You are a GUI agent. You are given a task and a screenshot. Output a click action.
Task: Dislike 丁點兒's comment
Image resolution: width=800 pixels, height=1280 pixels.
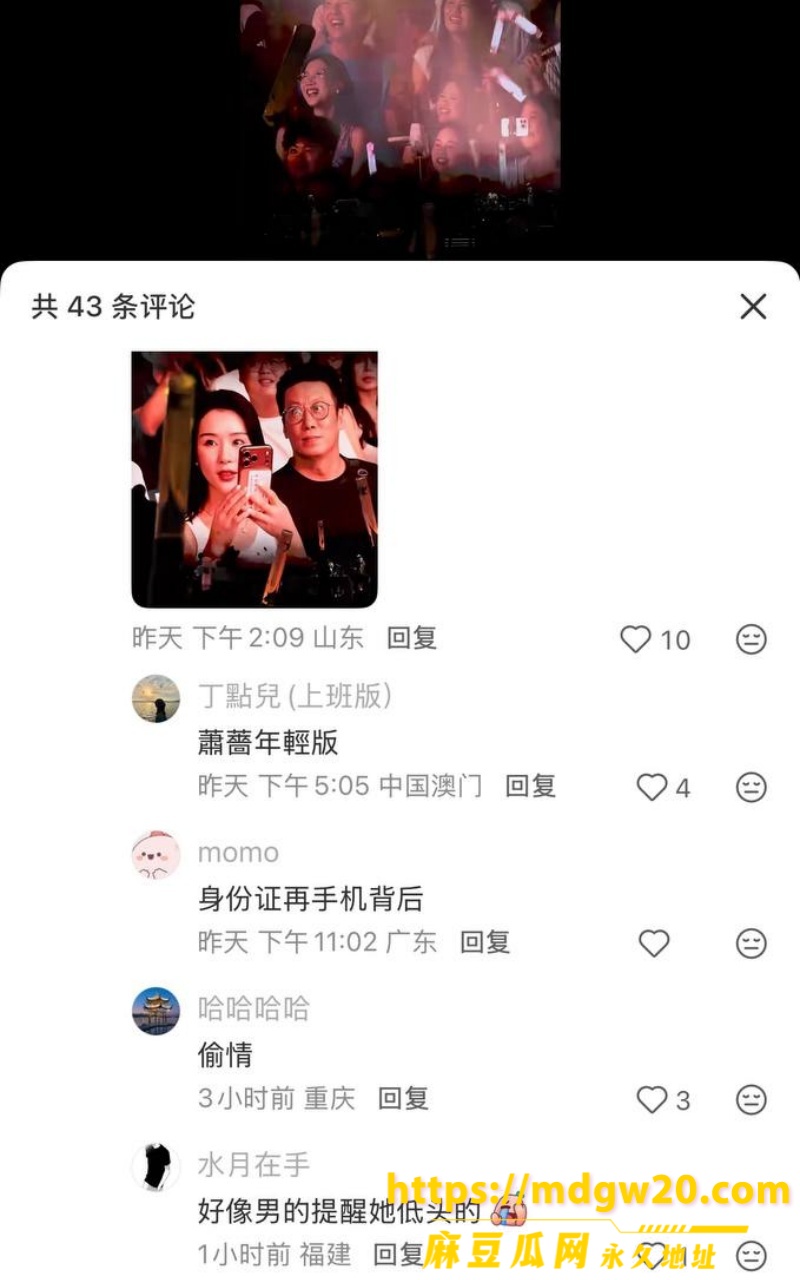(x=751, y=787)
